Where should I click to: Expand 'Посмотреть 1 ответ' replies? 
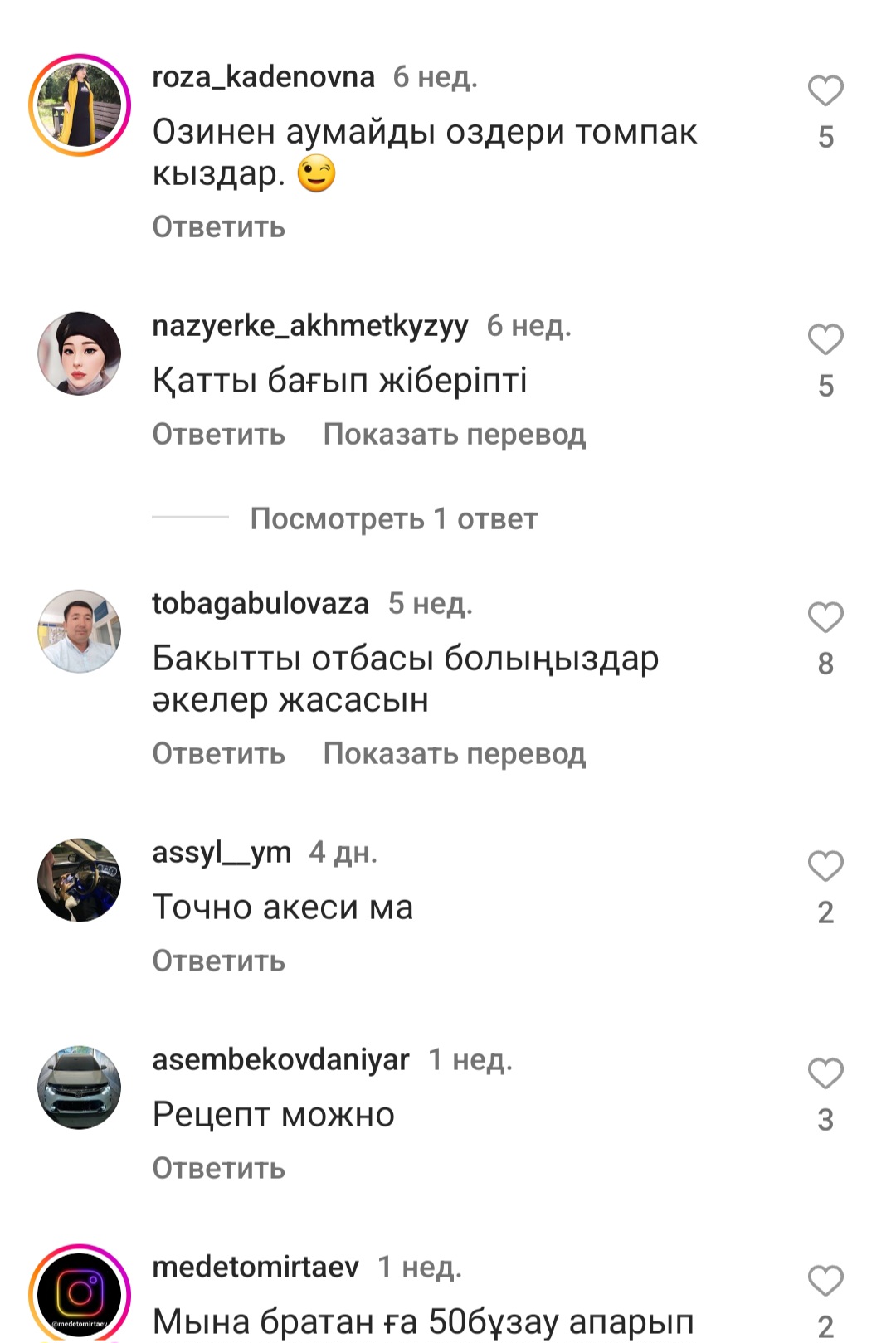point(394,519)
